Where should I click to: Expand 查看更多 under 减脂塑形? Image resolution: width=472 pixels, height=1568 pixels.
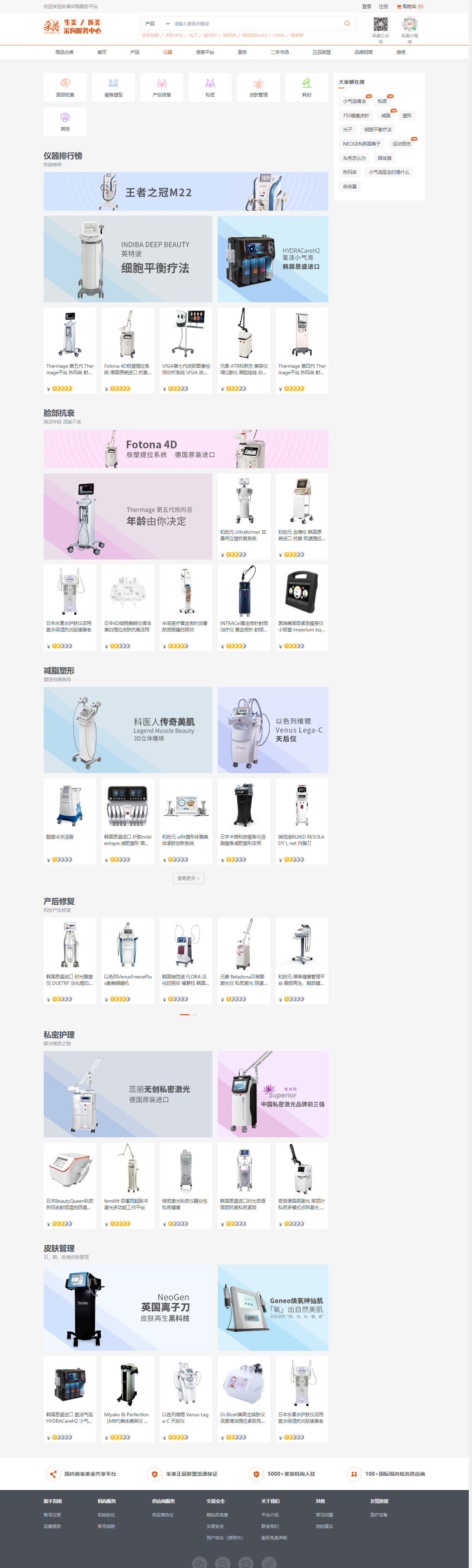tap(188, 878)
